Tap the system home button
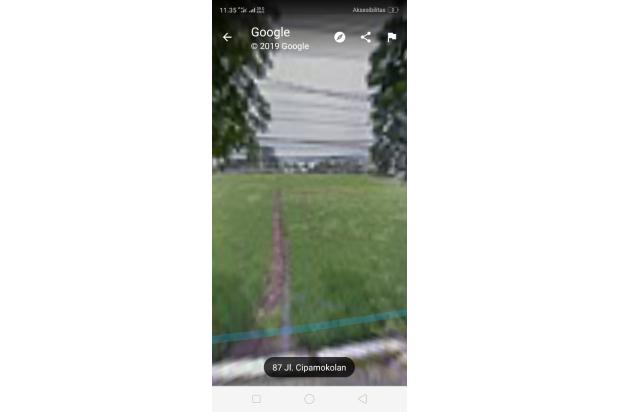Image resolution: width=618 pixels, height=412 pixels. pos(309,398)
